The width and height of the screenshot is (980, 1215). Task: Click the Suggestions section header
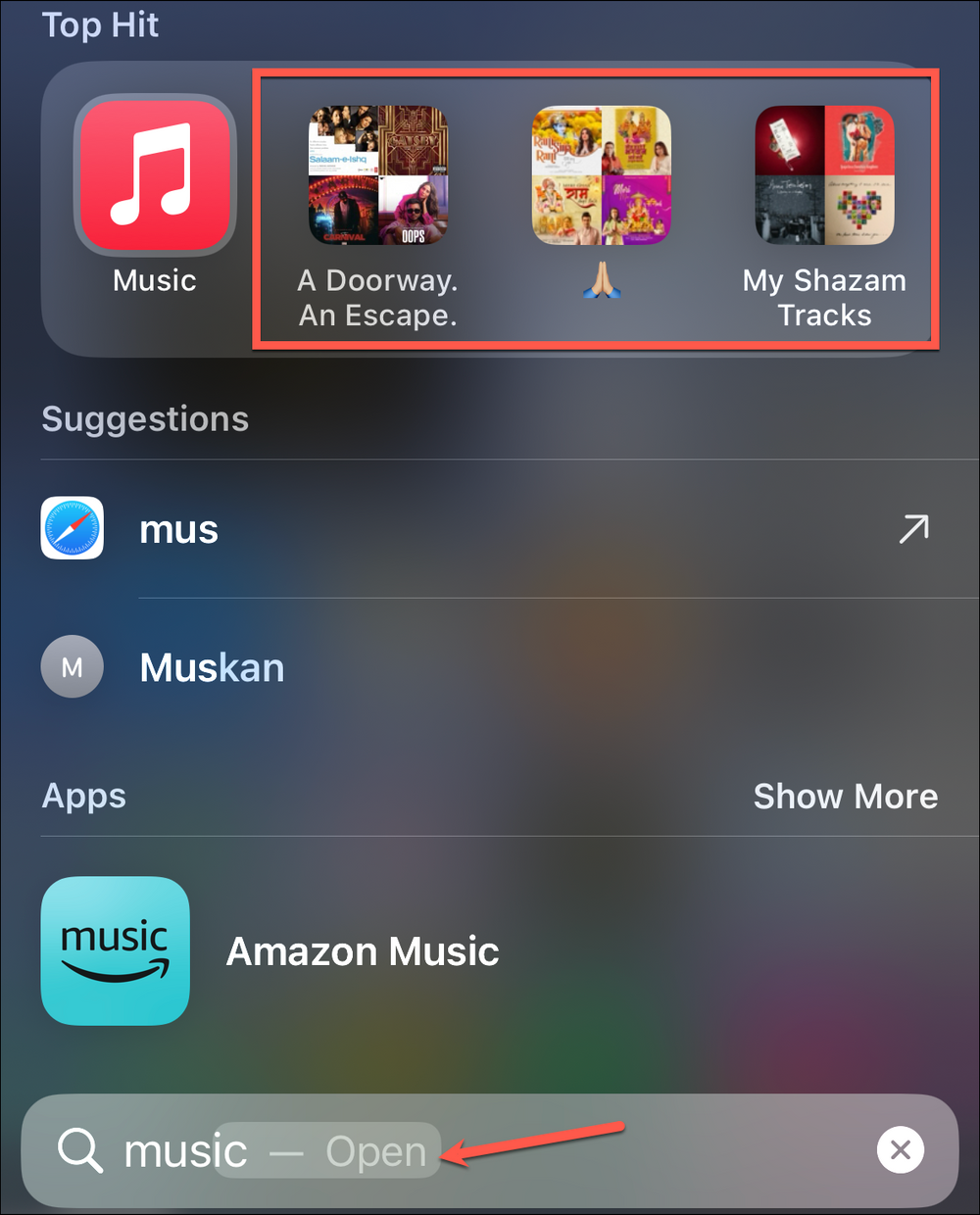145,418
